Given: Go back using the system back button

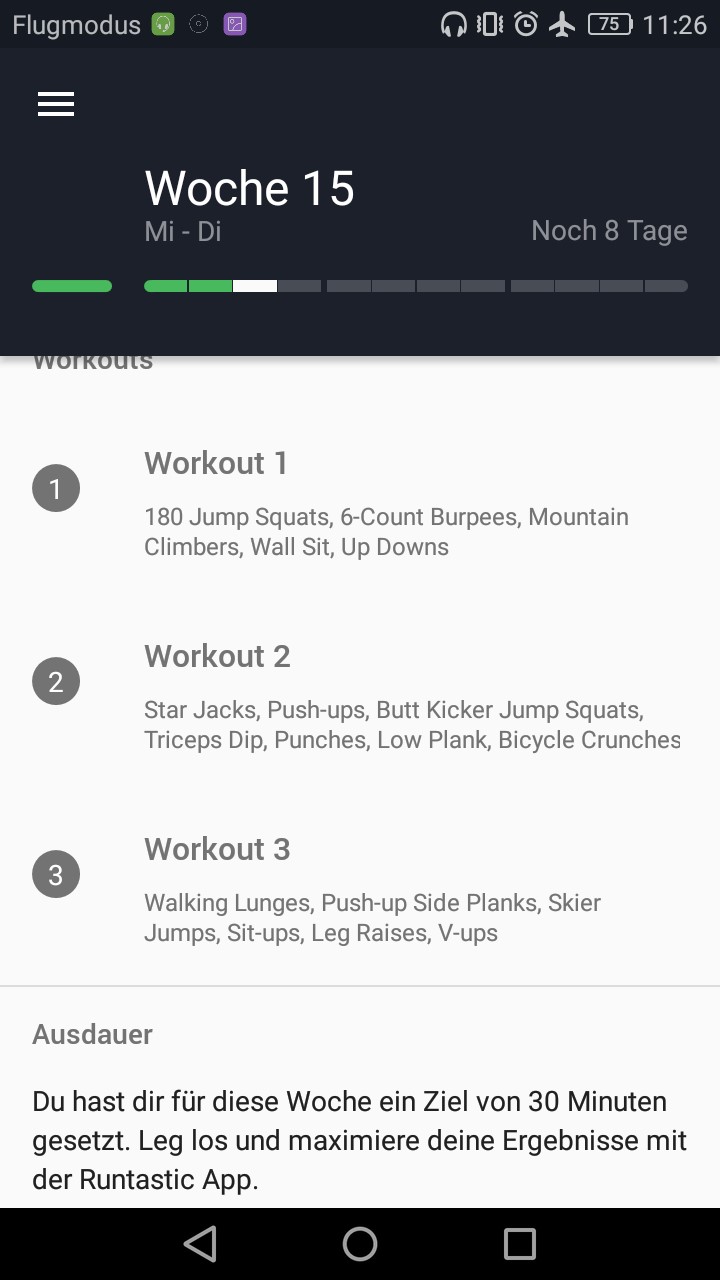Looking at the screenshot, I should tap(200, 1244).
